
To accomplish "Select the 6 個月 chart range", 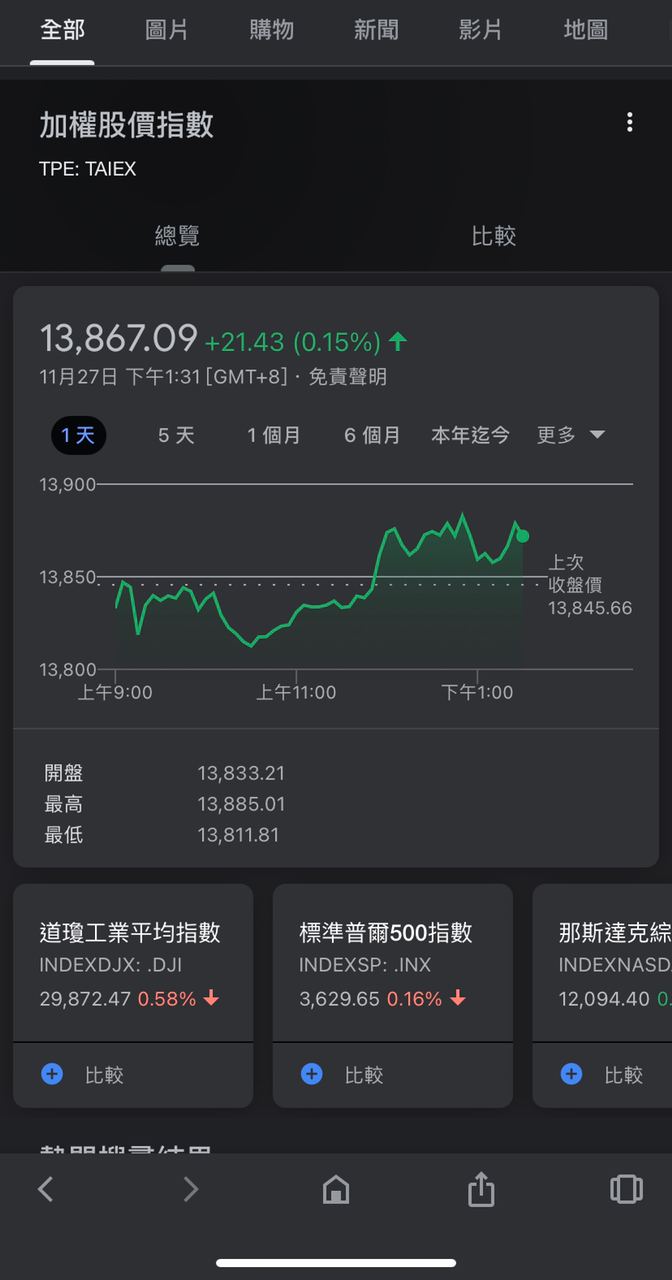I will click(372, 435).
